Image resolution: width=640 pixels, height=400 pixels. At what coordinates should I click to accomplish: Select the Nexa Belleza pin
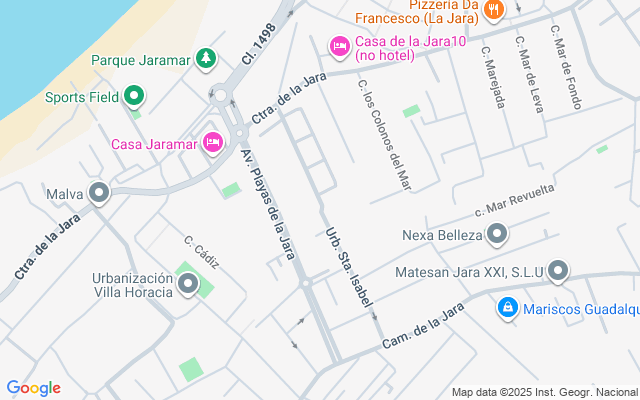tap(498, 236)
